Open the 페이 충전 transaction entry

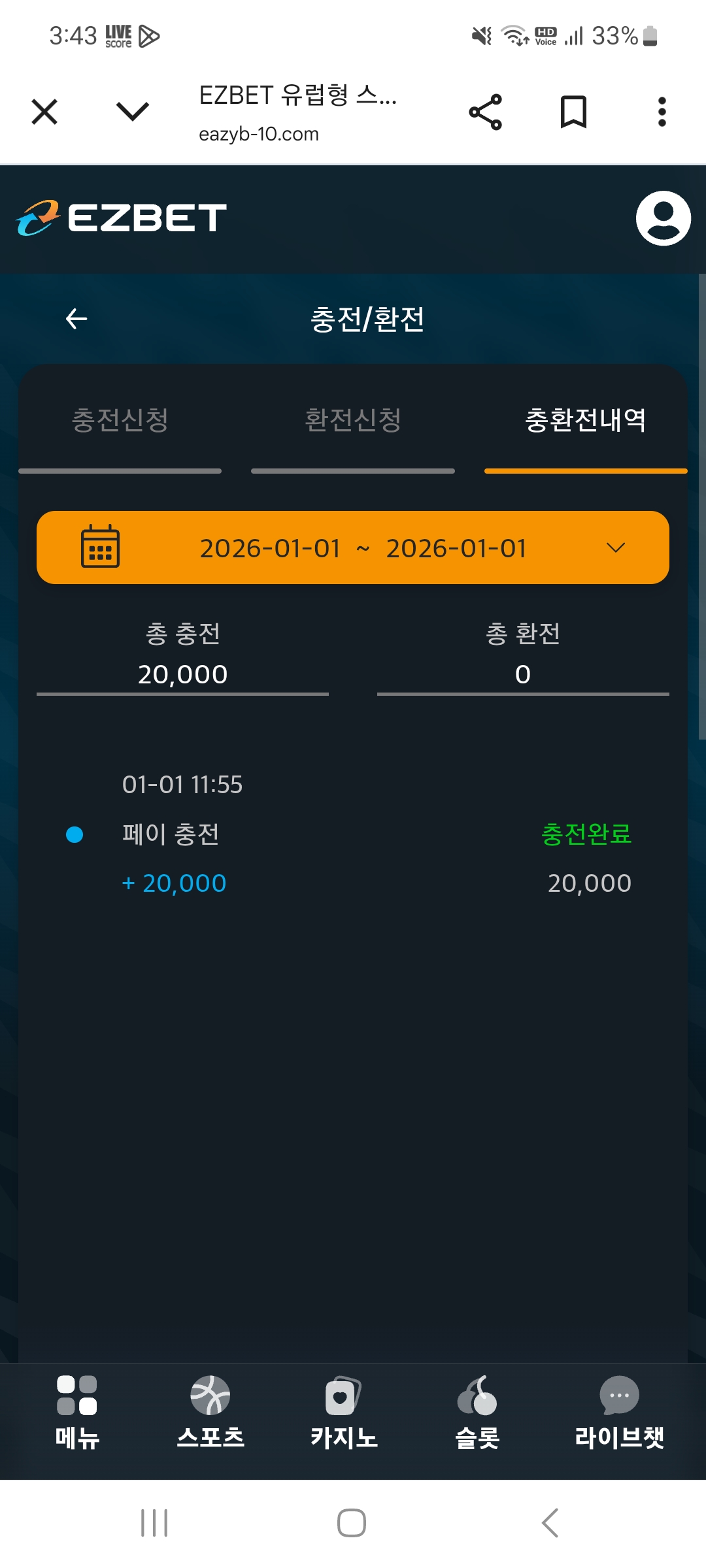353,834
